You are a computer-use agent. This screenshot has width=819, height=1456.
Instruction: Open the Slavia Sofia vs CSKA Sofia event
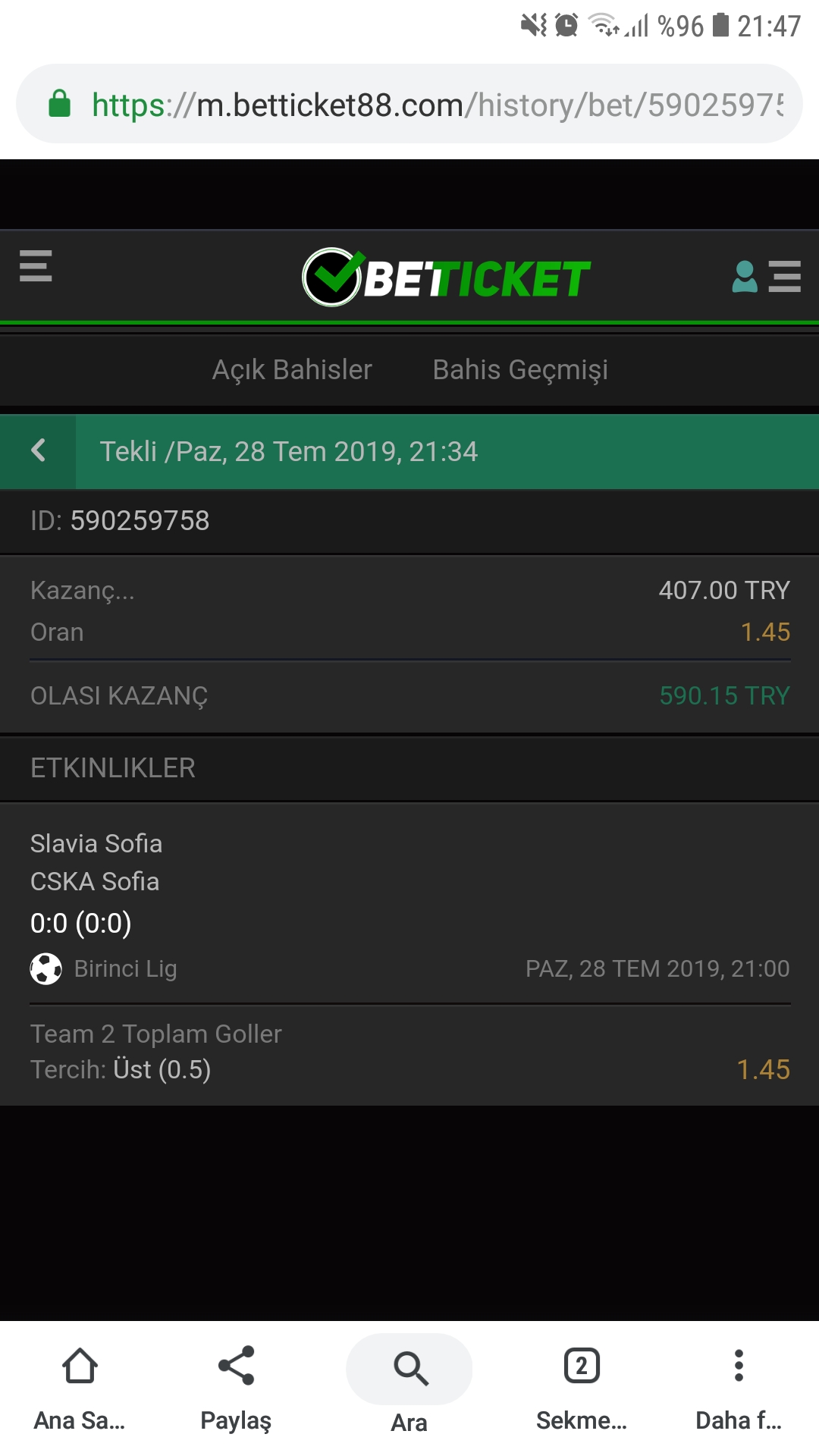(x=409, y=902)
